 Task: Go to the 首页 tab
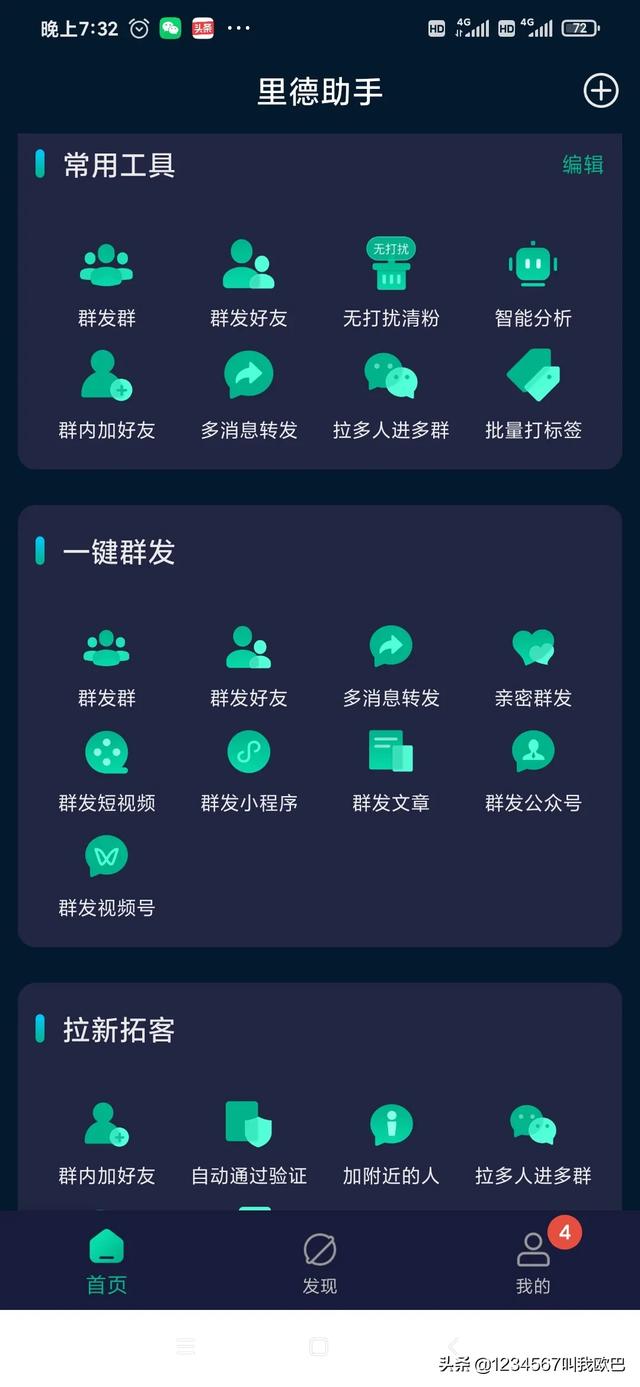[106, 1262]
